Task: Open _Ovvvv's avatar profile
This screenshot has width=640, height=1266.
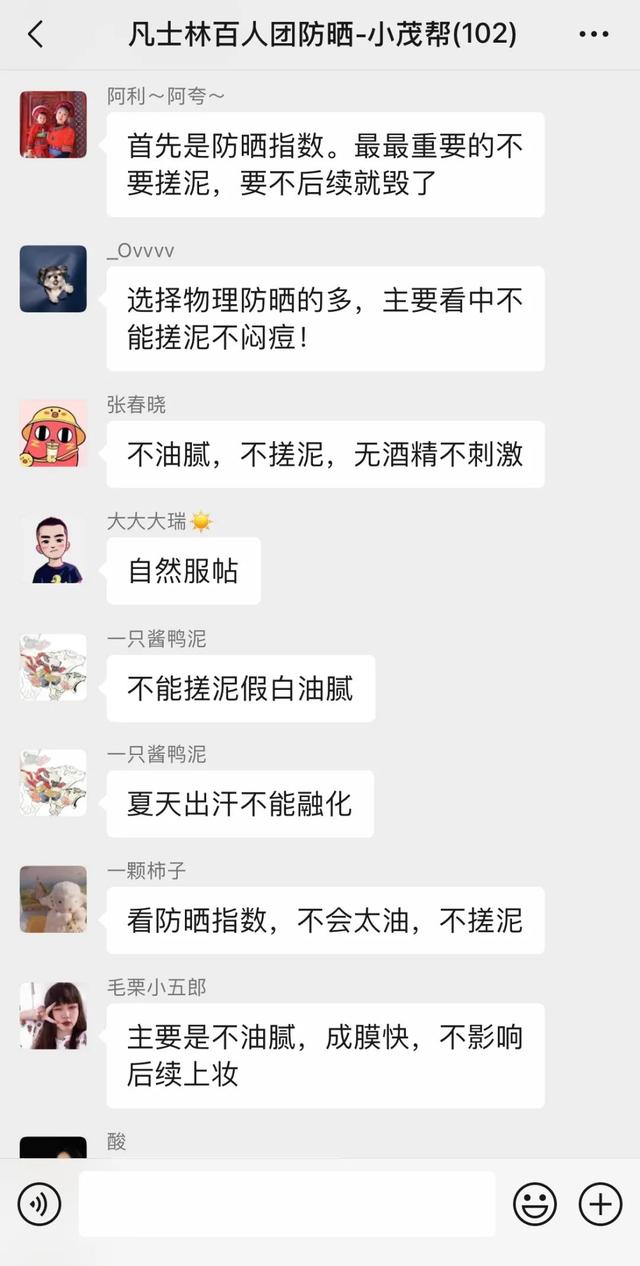Action: tap(53, 279)
